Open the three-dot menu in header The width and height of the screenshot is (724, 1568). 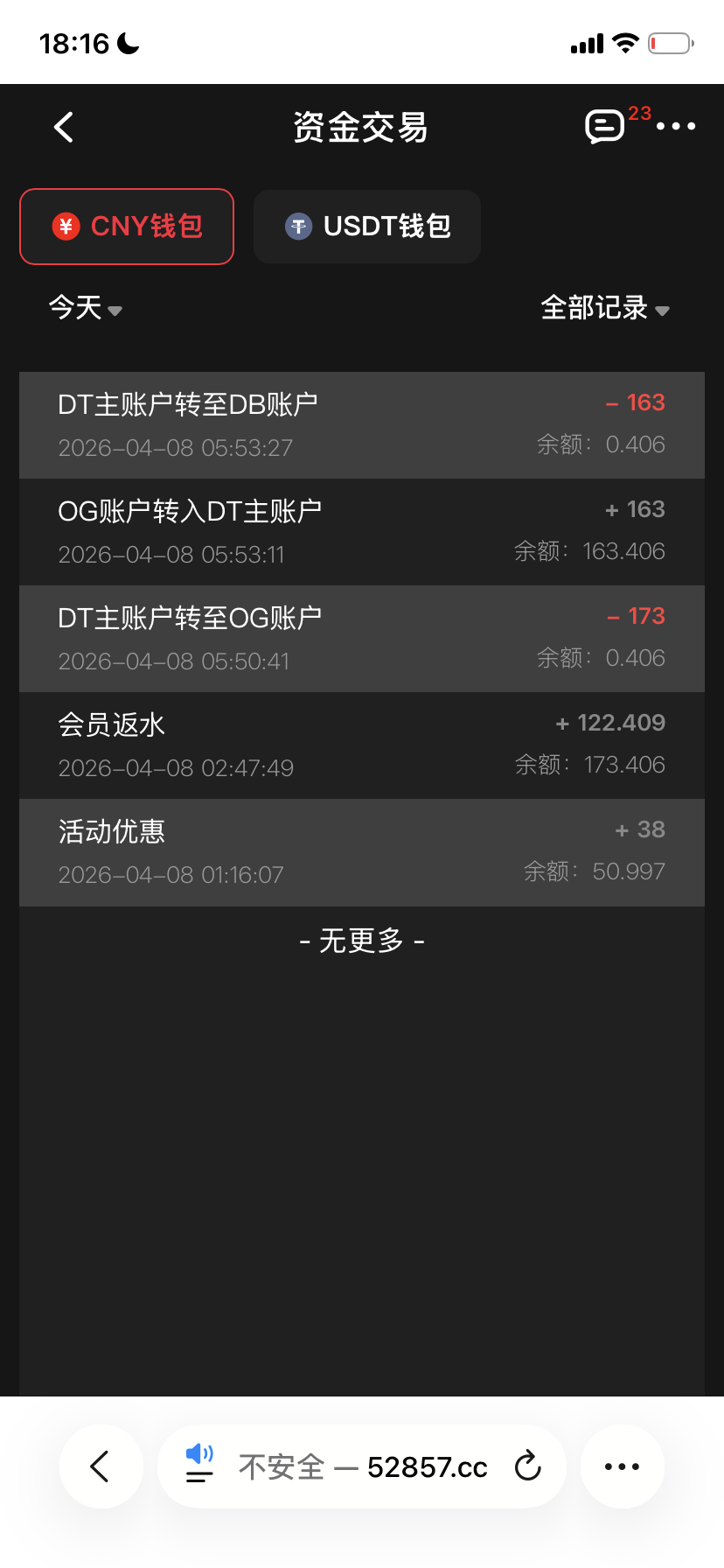pos(676,127)
